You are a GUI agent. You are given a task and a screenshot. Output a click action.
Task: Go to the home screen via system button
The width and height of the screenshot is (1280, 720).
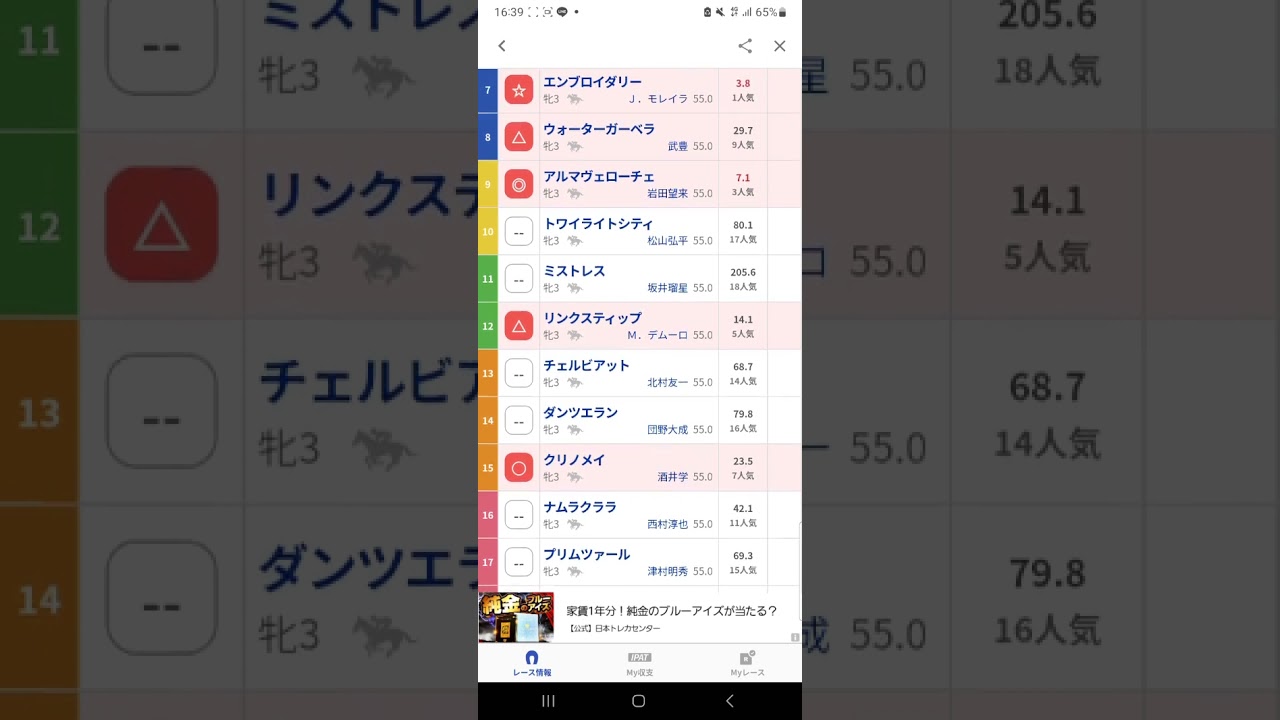[x=639, y=701]
